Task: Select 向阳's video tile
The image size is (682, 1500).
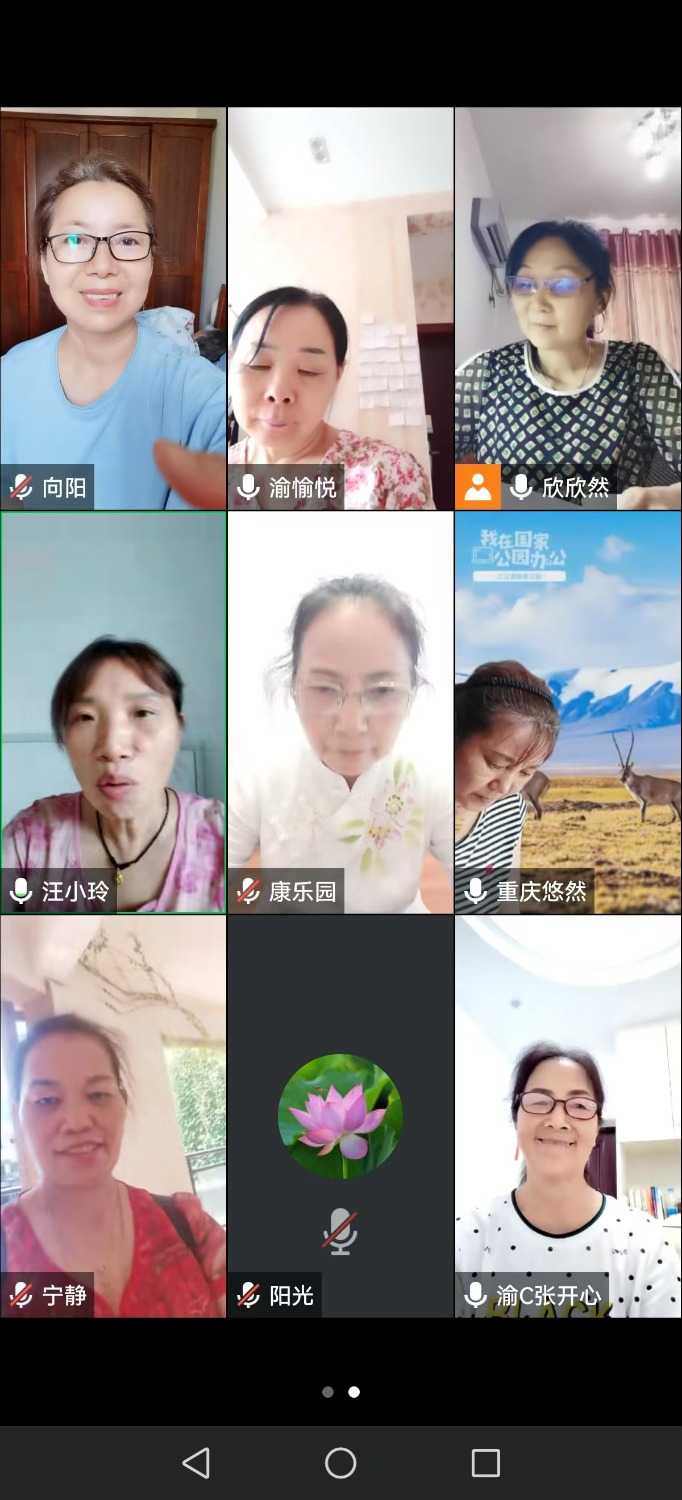Action: (113, 308)
